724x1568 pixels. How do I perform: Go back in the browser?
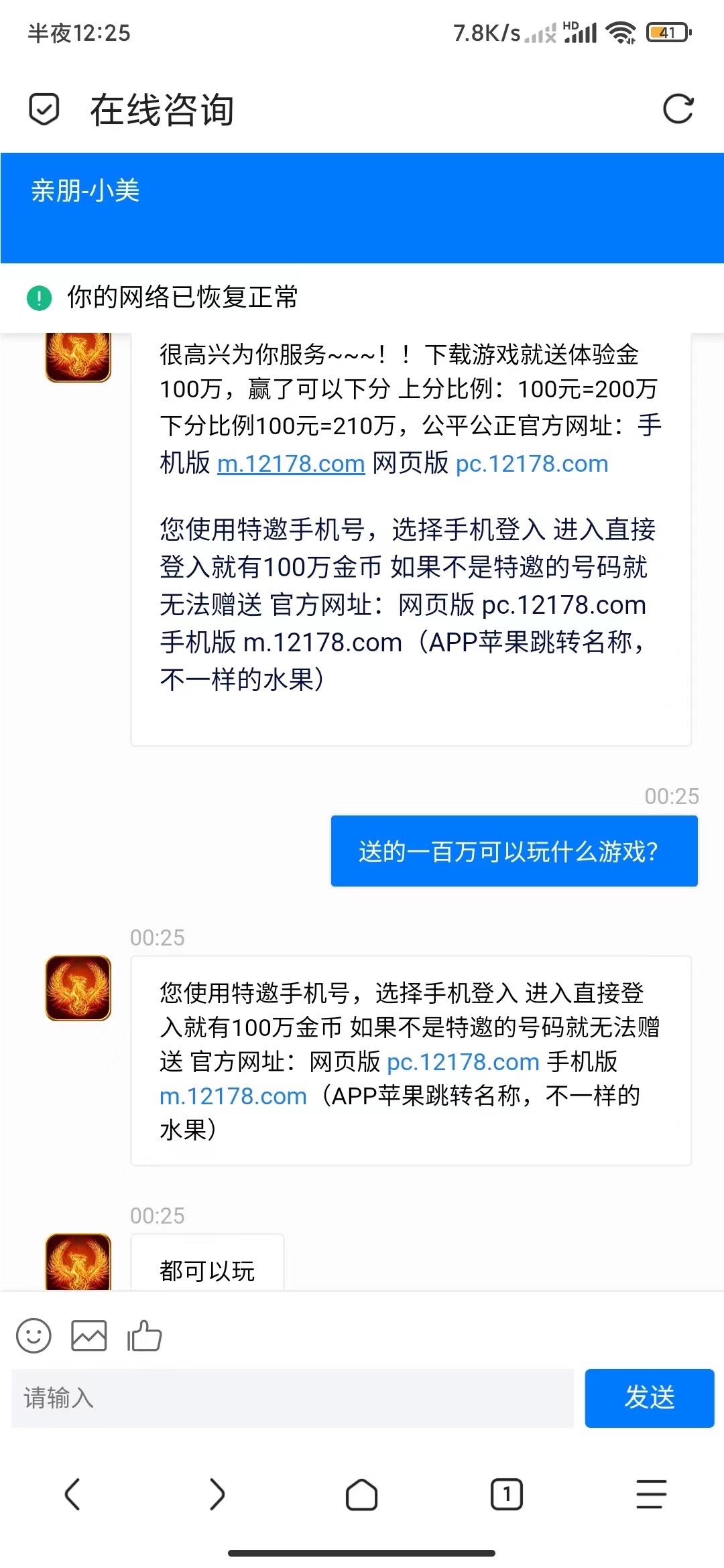72,1494
